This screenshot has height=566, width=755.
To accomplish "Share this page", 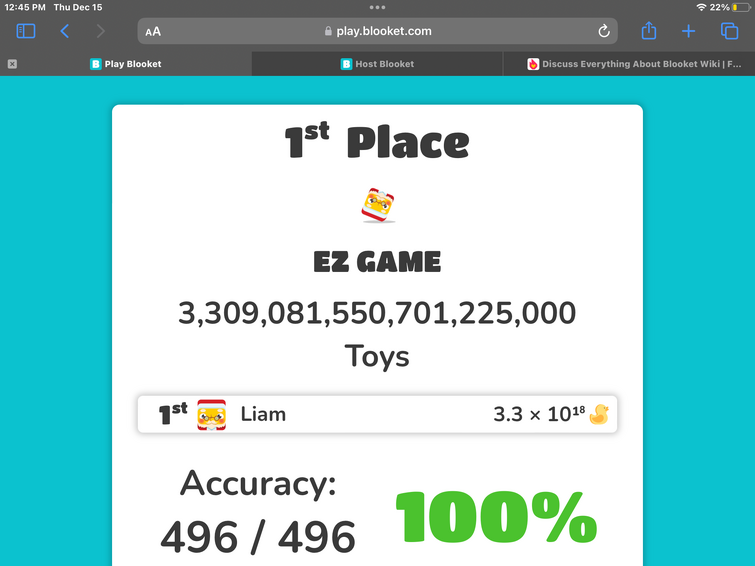I will coord(648,31).
